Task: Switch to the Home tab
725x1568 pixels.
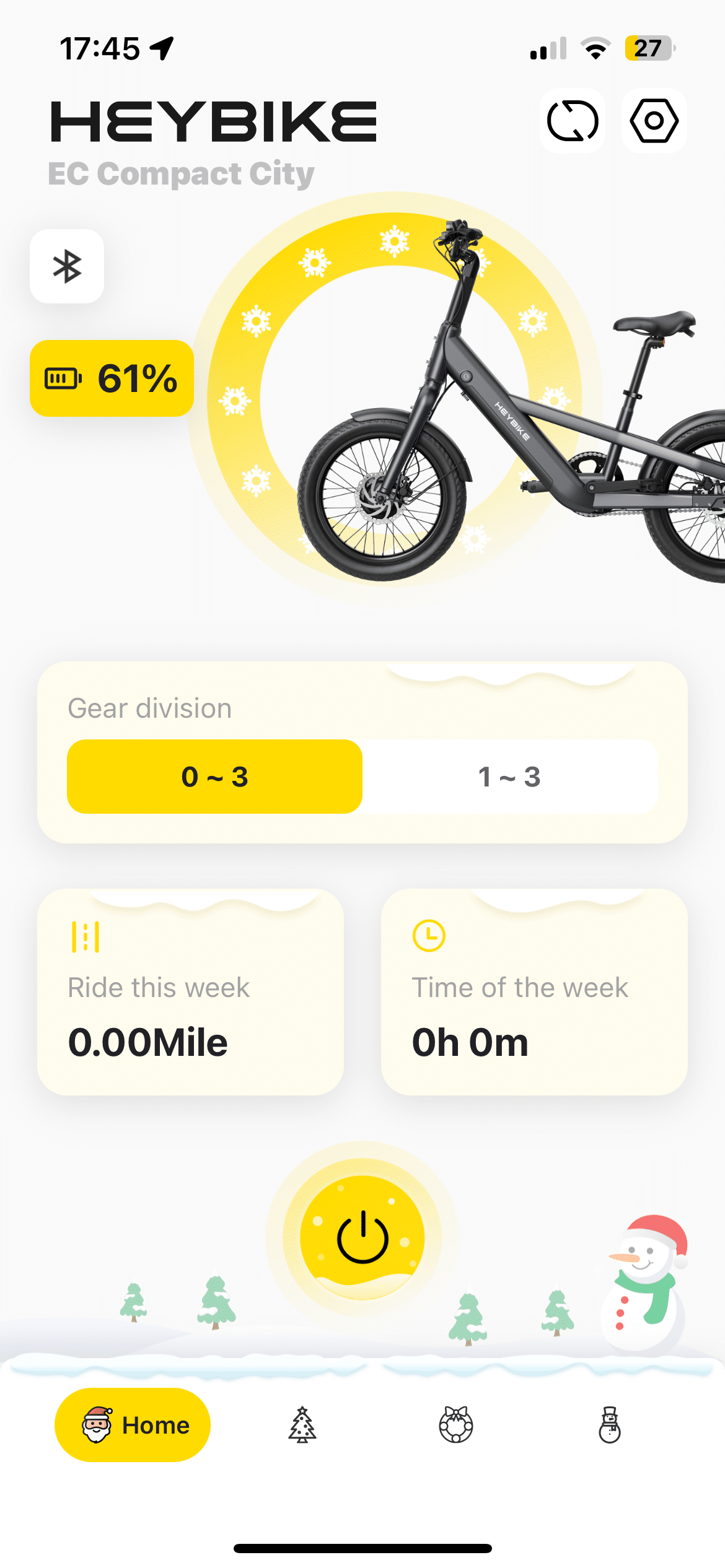Action: pos(133,1425)
